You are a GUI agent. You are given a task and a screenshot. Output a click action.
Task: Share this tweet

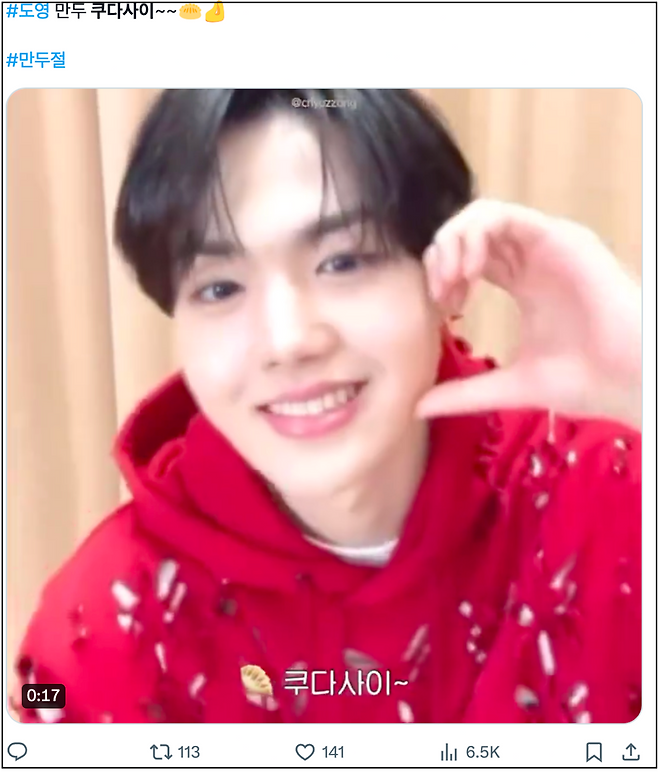(x=631, y=752)
